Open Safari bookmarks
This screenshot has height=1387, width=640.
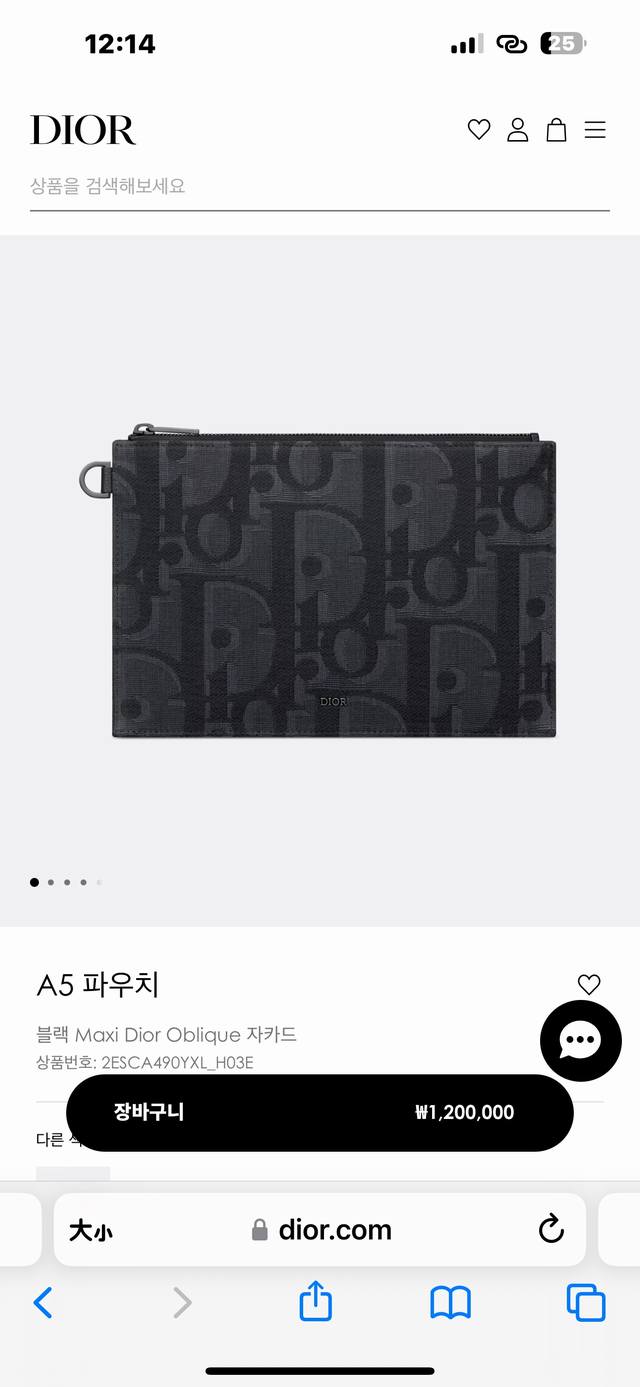[450, 1302]
